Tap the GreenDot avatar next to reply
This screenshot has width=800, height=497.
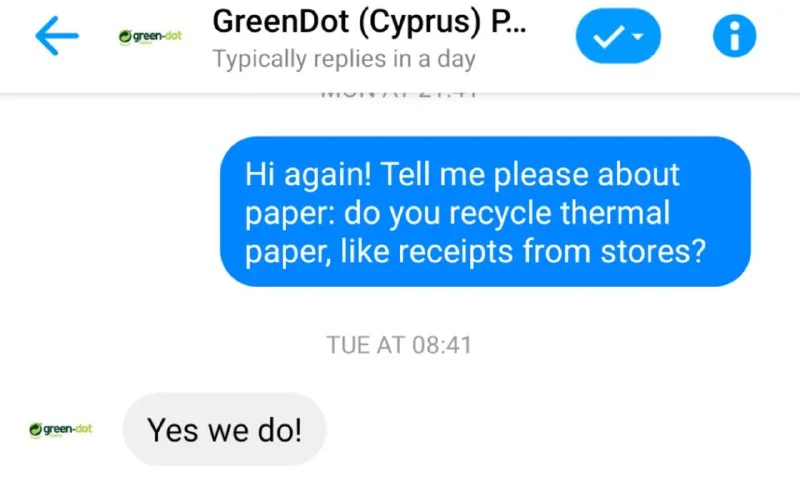coord(61,429)
